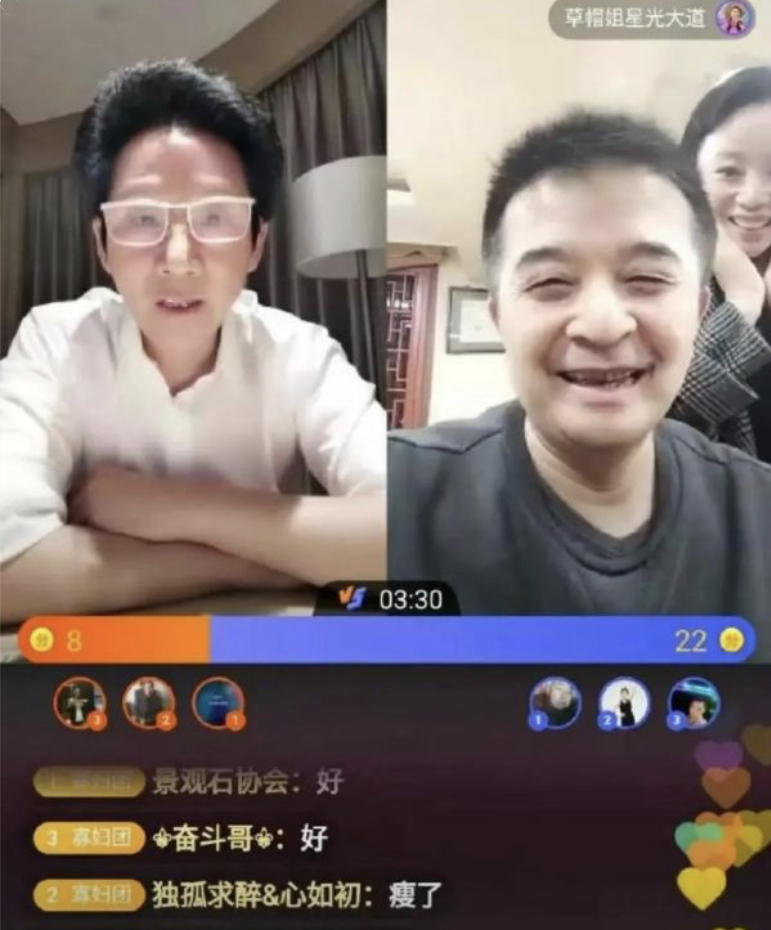View left team's rank 3 contributor avatar
The width and height of the screenshot is (771, 930).
(x=79, y=703)
